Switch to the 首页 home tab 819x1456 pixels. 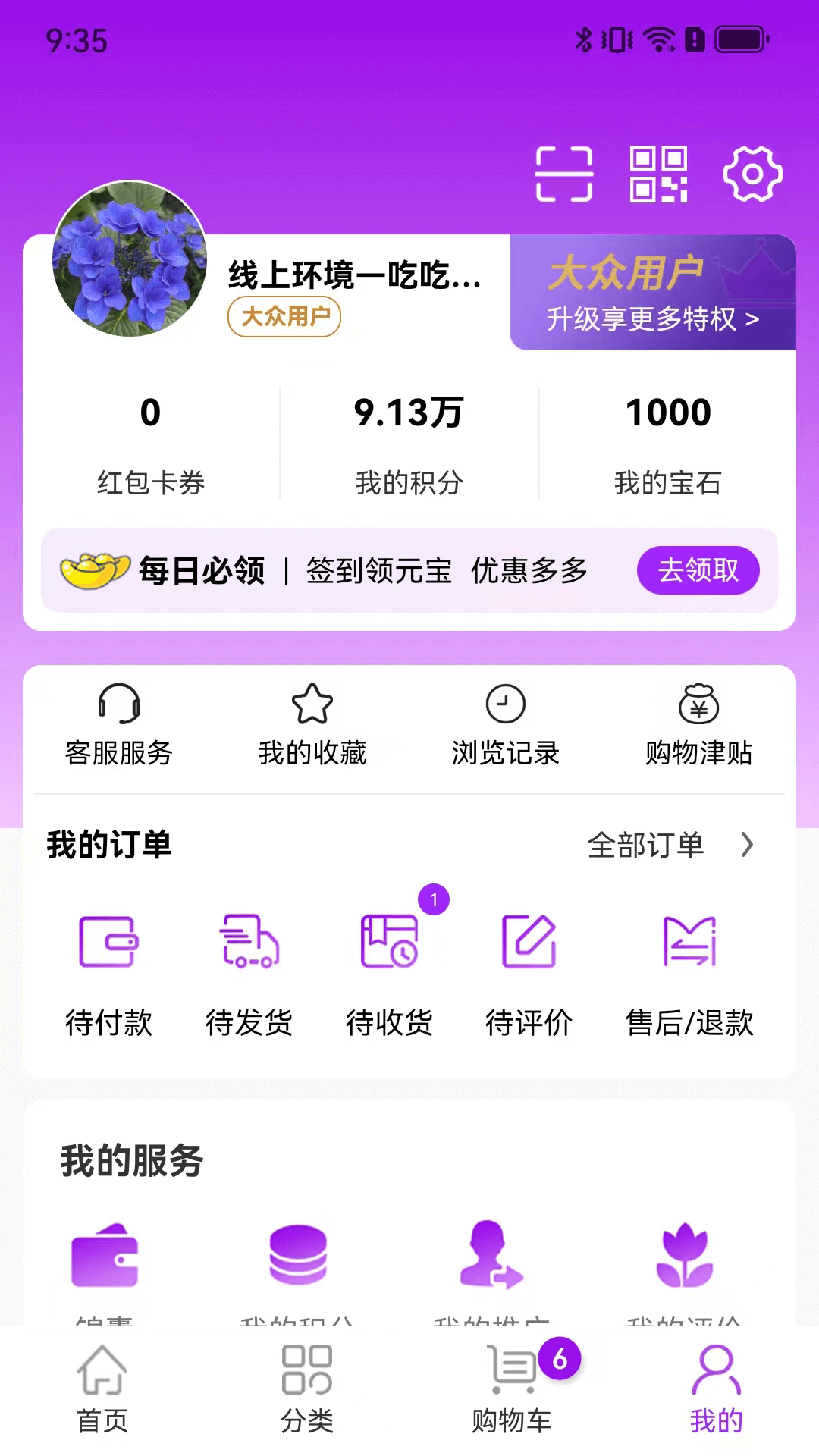coord(102,1389)
